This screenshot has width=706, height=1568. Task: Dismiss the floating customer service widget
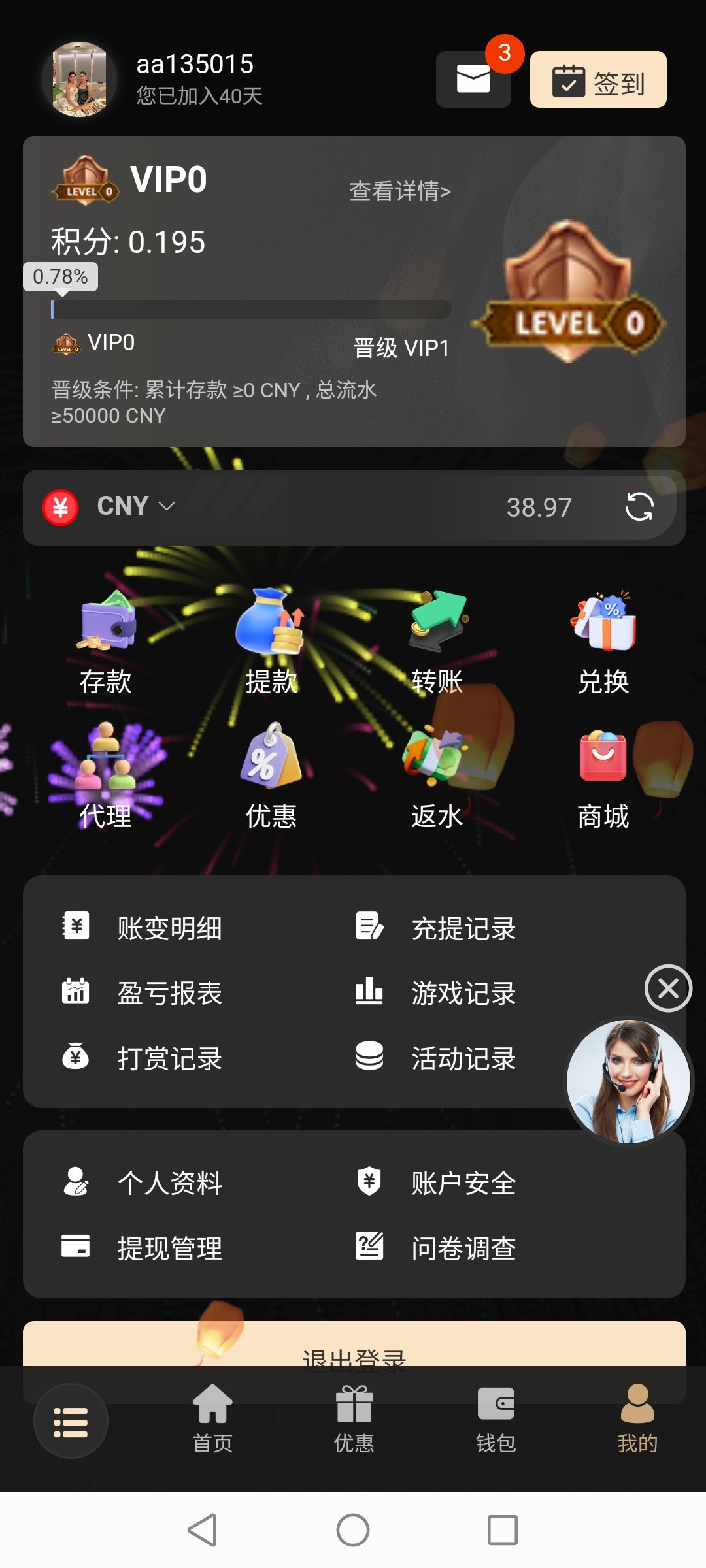(668, 988)
